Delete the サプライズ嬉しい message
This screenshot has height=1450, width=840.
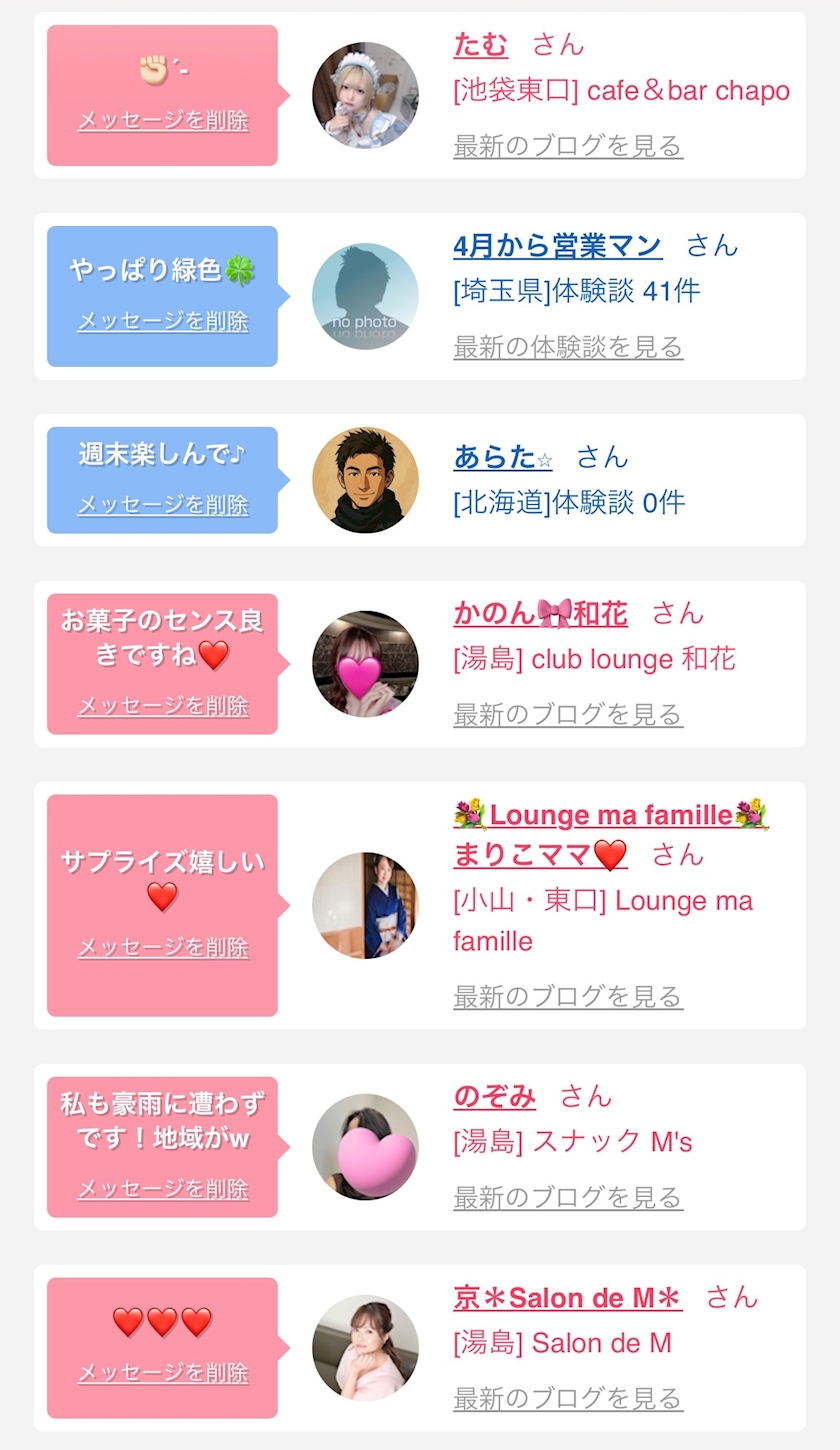[163, 947]
